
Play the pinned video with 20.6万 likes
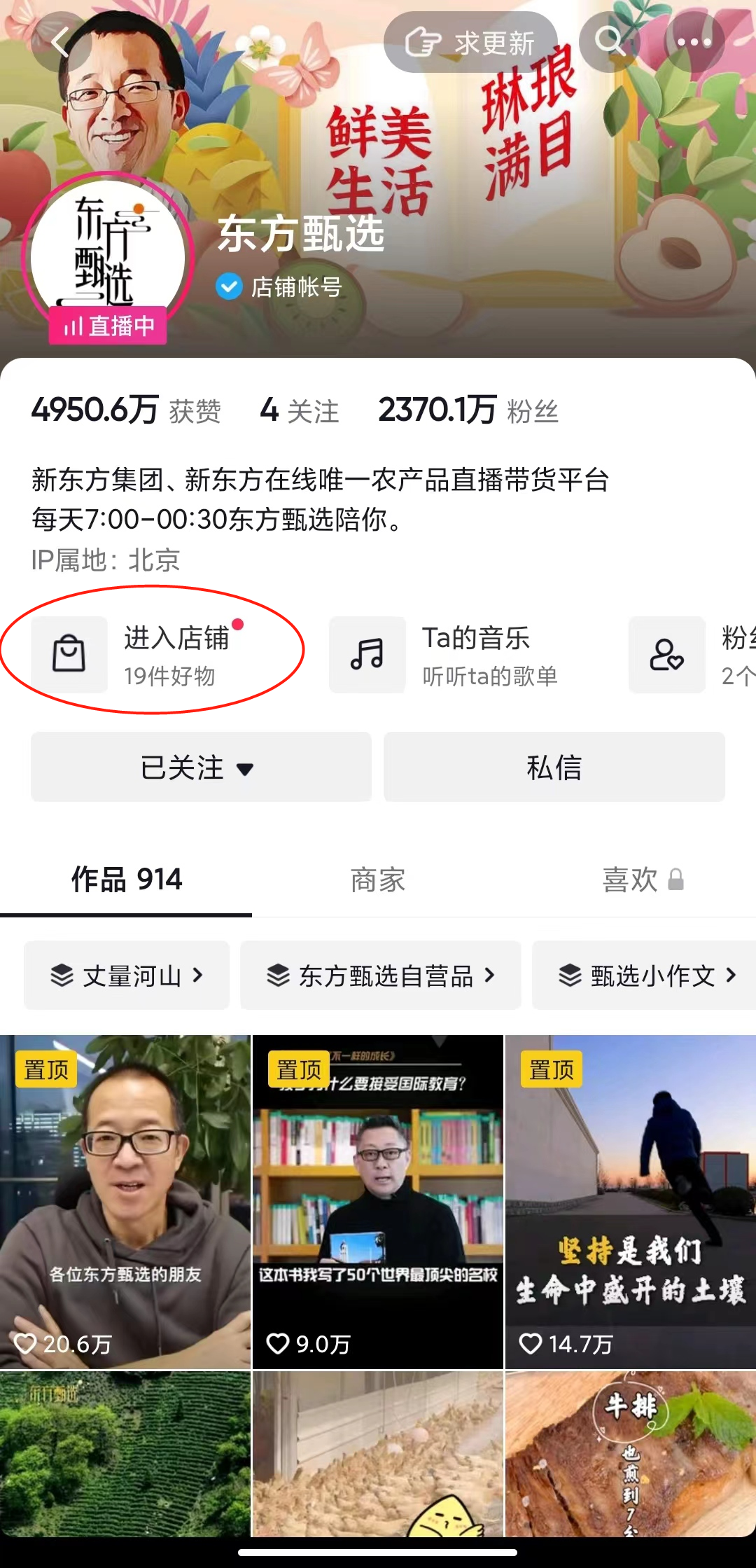click(125, 1201)
